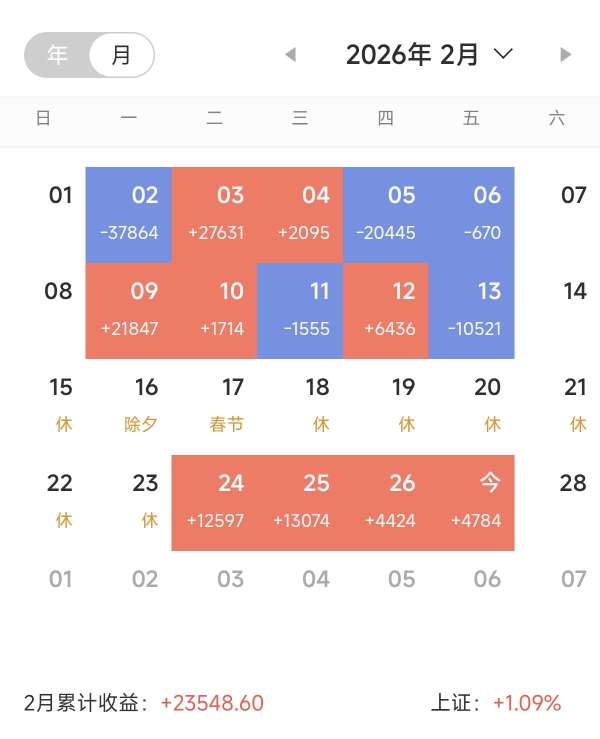Select February 04 showing +2095
Image resolution: width=600 pixels, height=739 pixels.
click(x=300, y=214)
